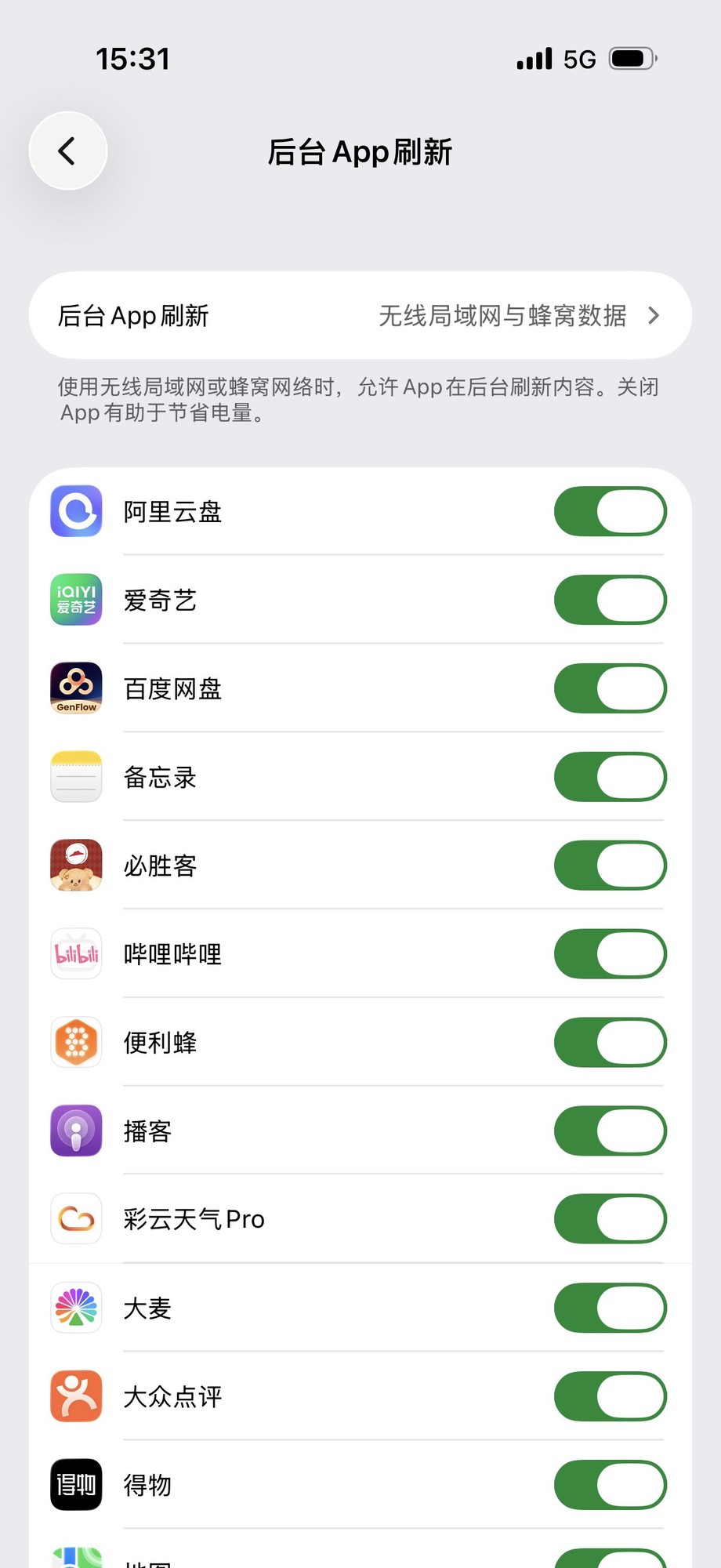Turn off the 爱奇艺 refresh switch
Image resolution: width=721 pixels, height=1568 pixels.
point(610,600)
